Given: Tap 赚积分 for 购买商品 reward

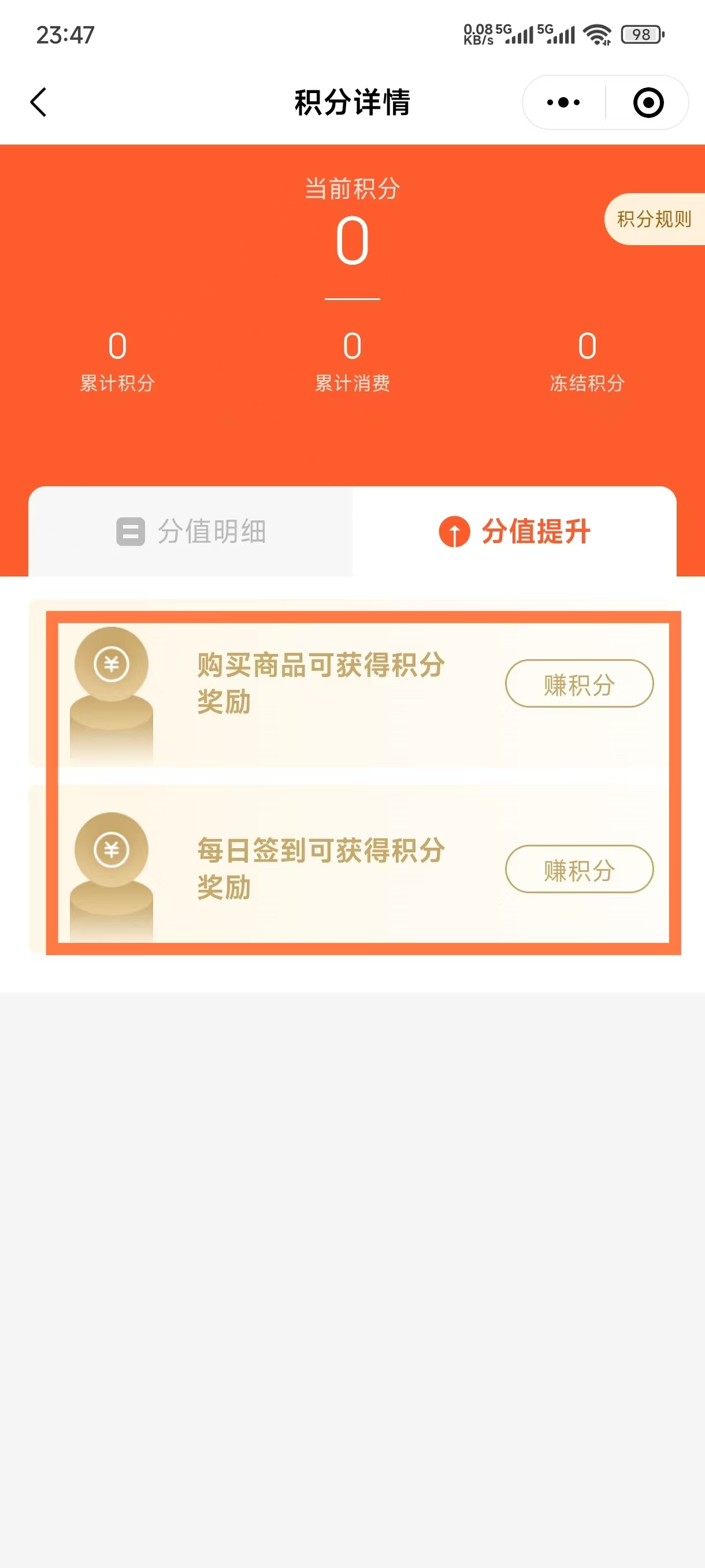Looking at the screenshot, I should tap(579, 683).
